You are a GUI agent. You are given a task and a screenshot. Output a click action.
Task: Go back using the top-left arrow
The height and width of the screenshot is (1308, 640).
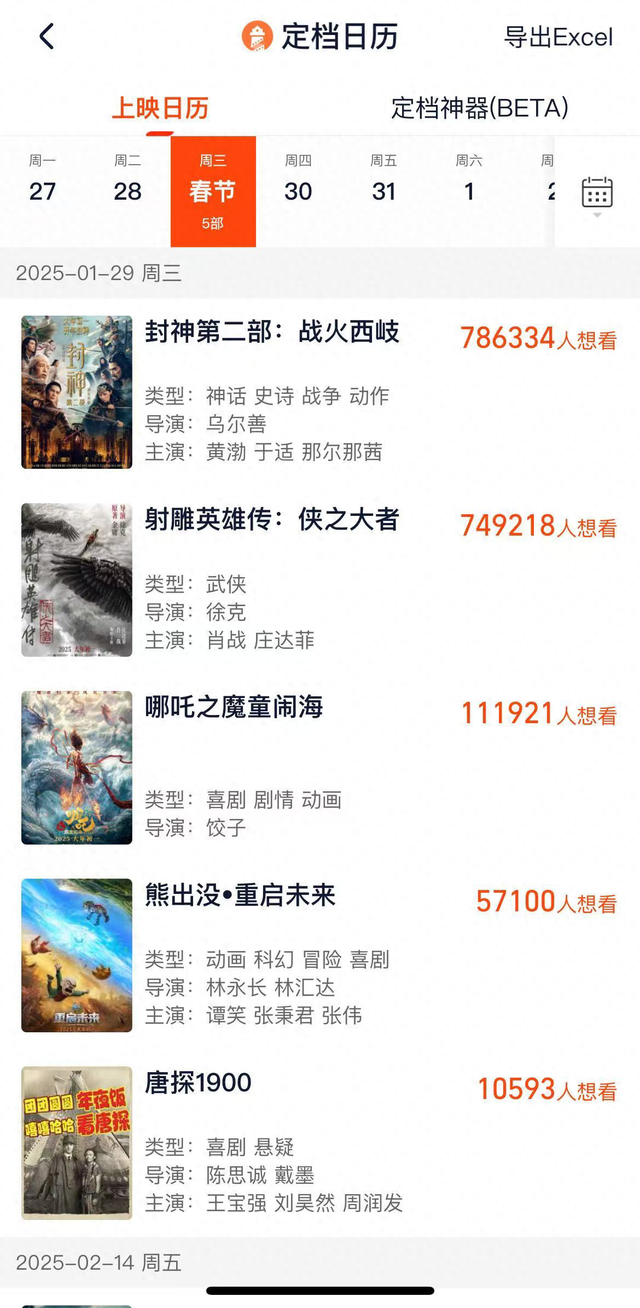point(46,38)
